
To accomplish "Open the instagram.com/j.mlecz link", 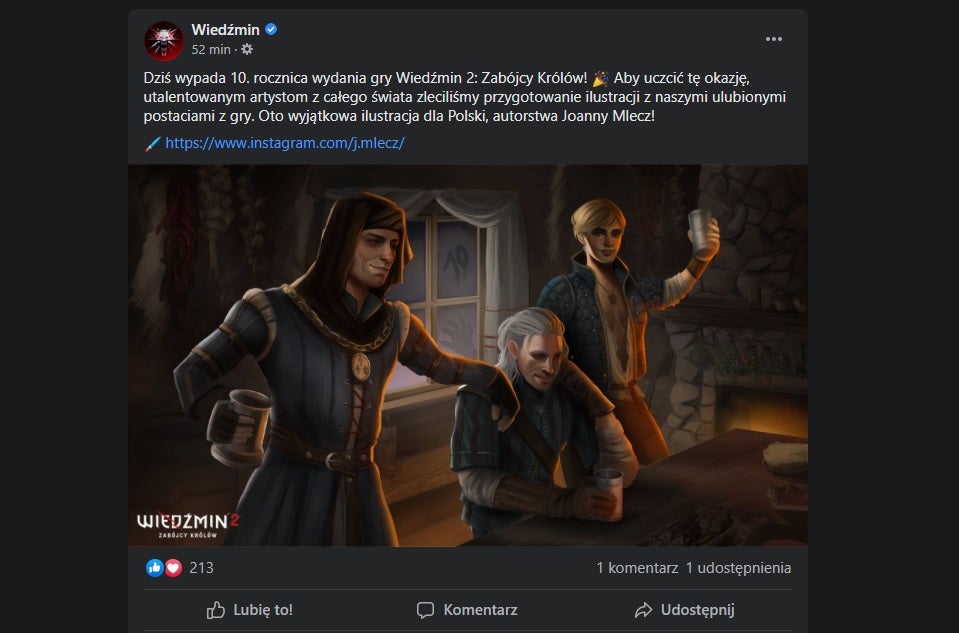I will (284, 143).
